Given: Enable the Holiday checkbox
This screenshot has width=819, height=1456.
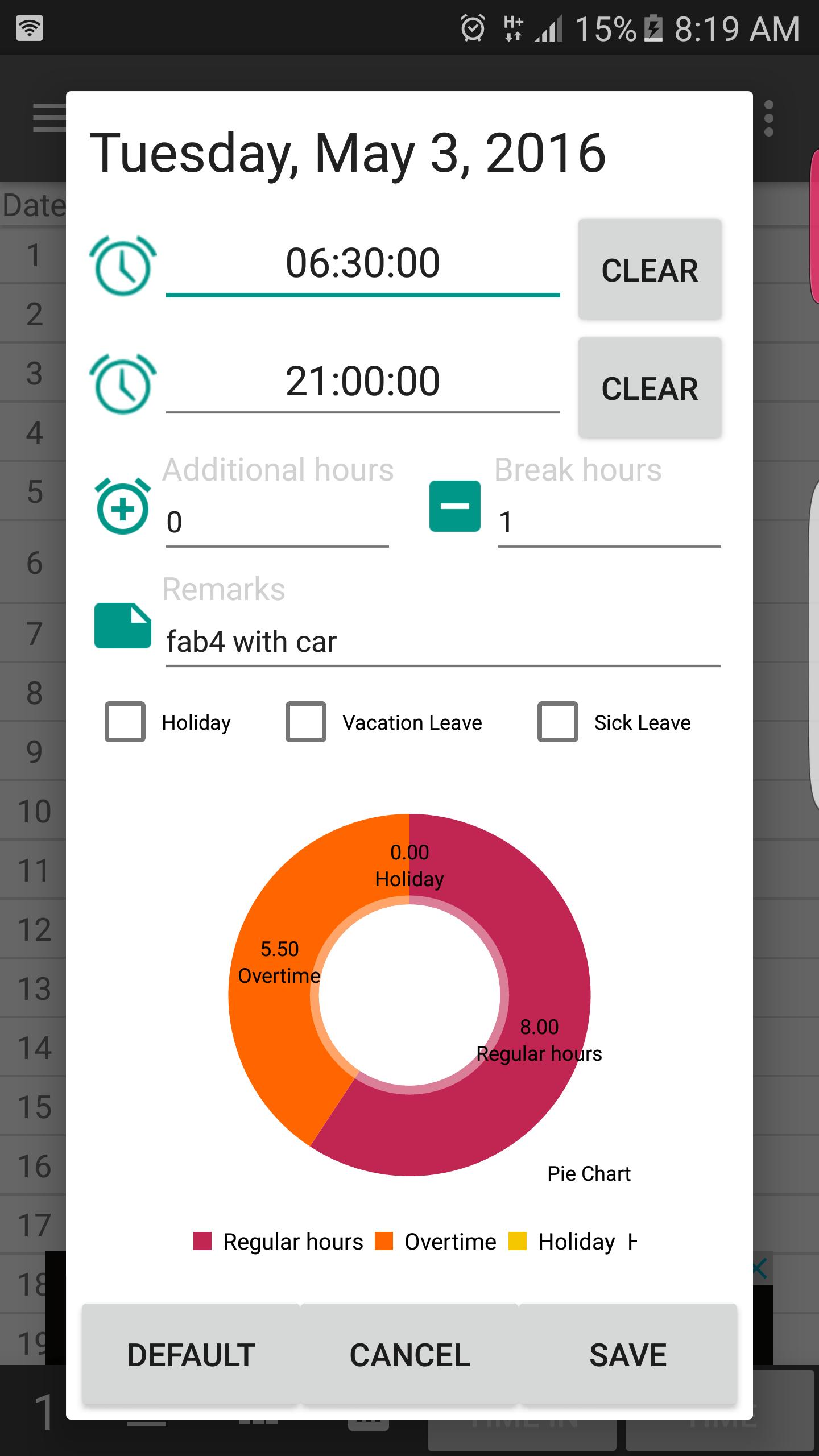Looking at the screenshot, I should point(124,722).
